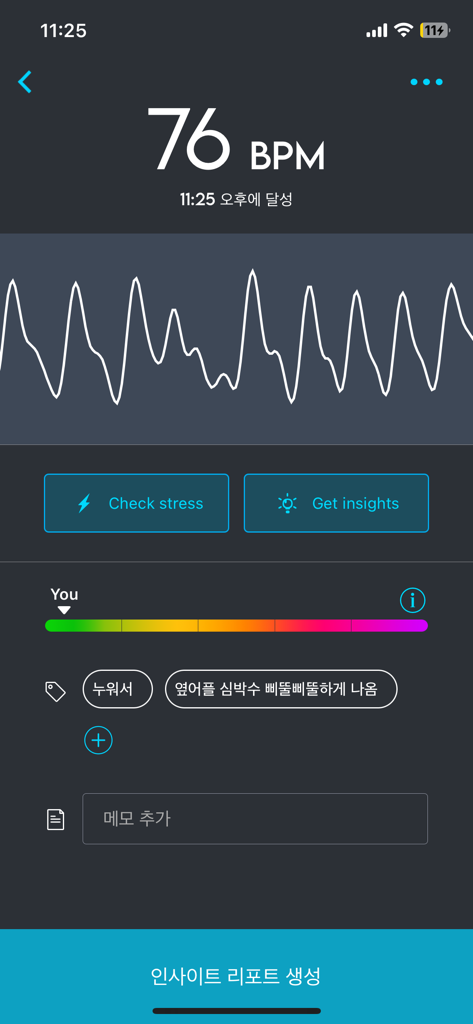Tap the 옆어플 심박수 삐뚤삐뚤하게 나옴 tag
The height and width of the screenshot is (1024, 473).
click(281, 689)
